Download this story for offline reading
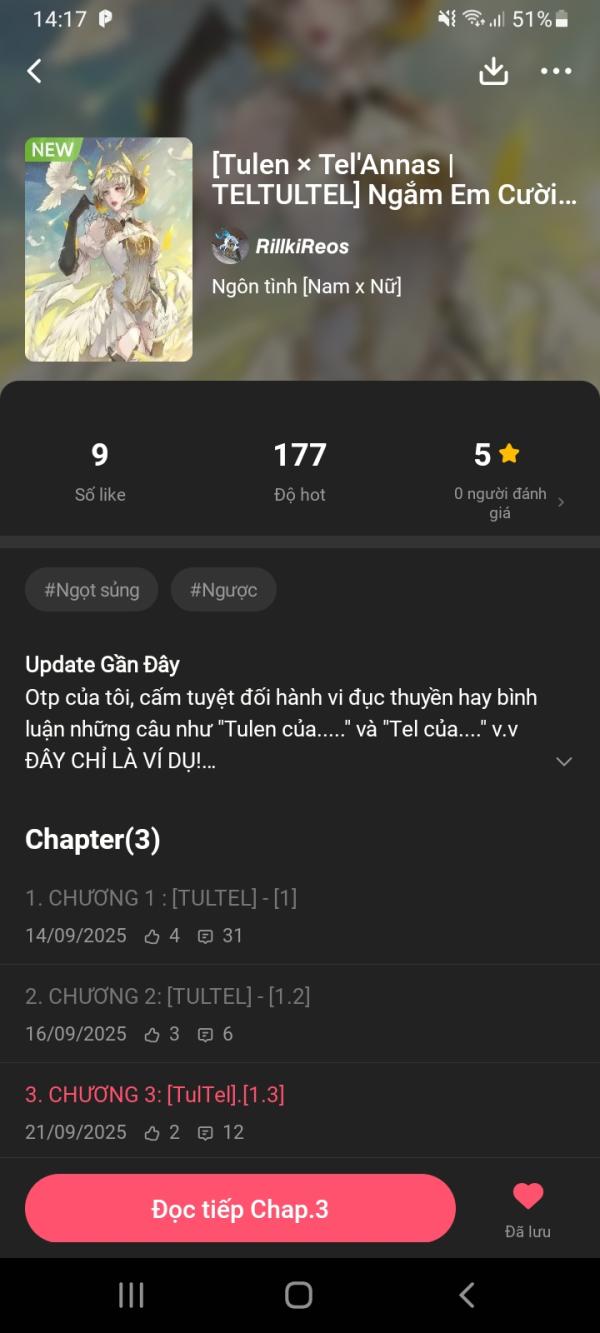This screenshot has width=600, height=1333. coord(494,71)
